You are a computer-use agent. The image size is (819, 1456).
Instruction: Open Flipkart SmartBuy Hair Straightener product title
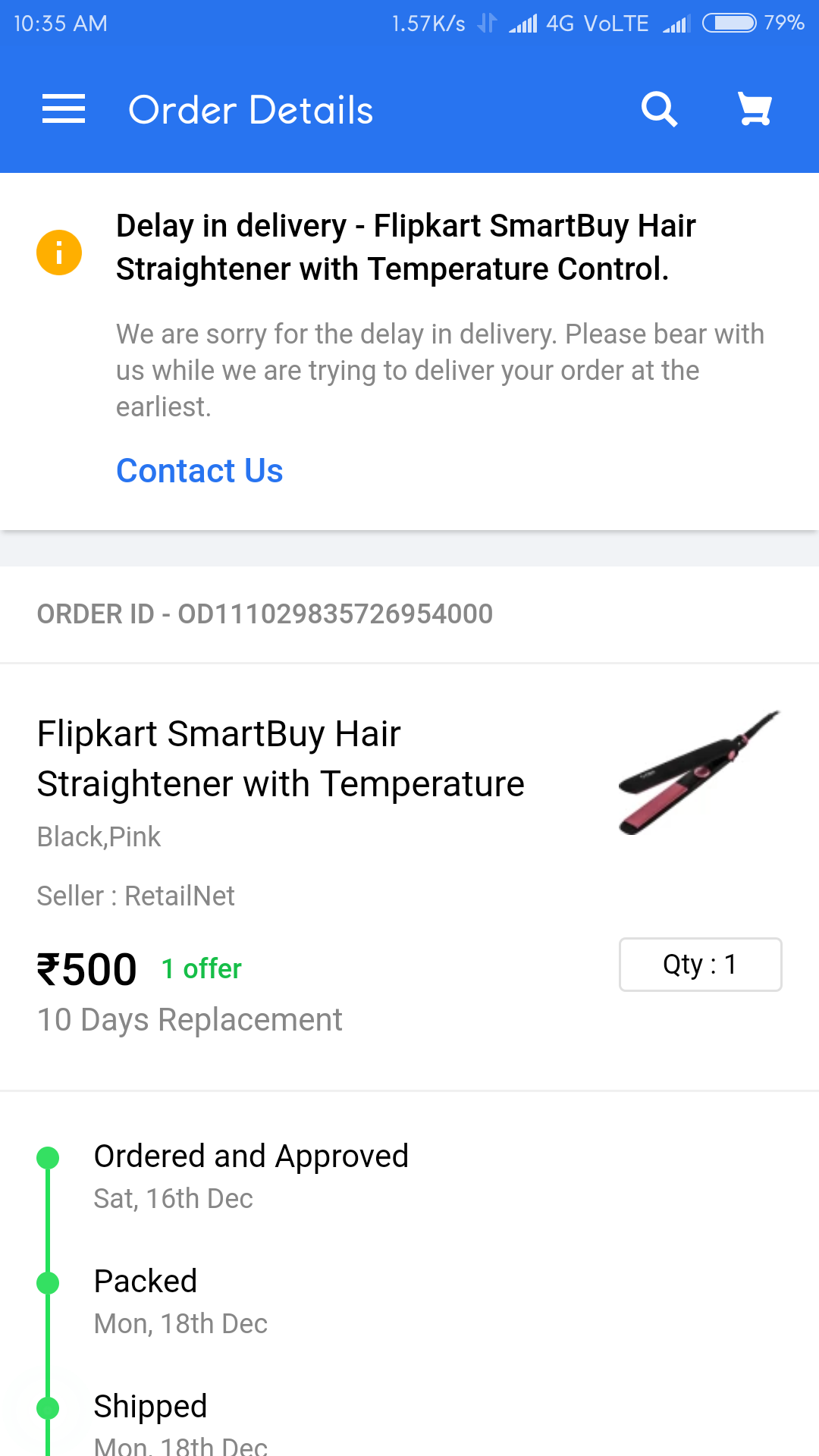click(x=281, y=758)
